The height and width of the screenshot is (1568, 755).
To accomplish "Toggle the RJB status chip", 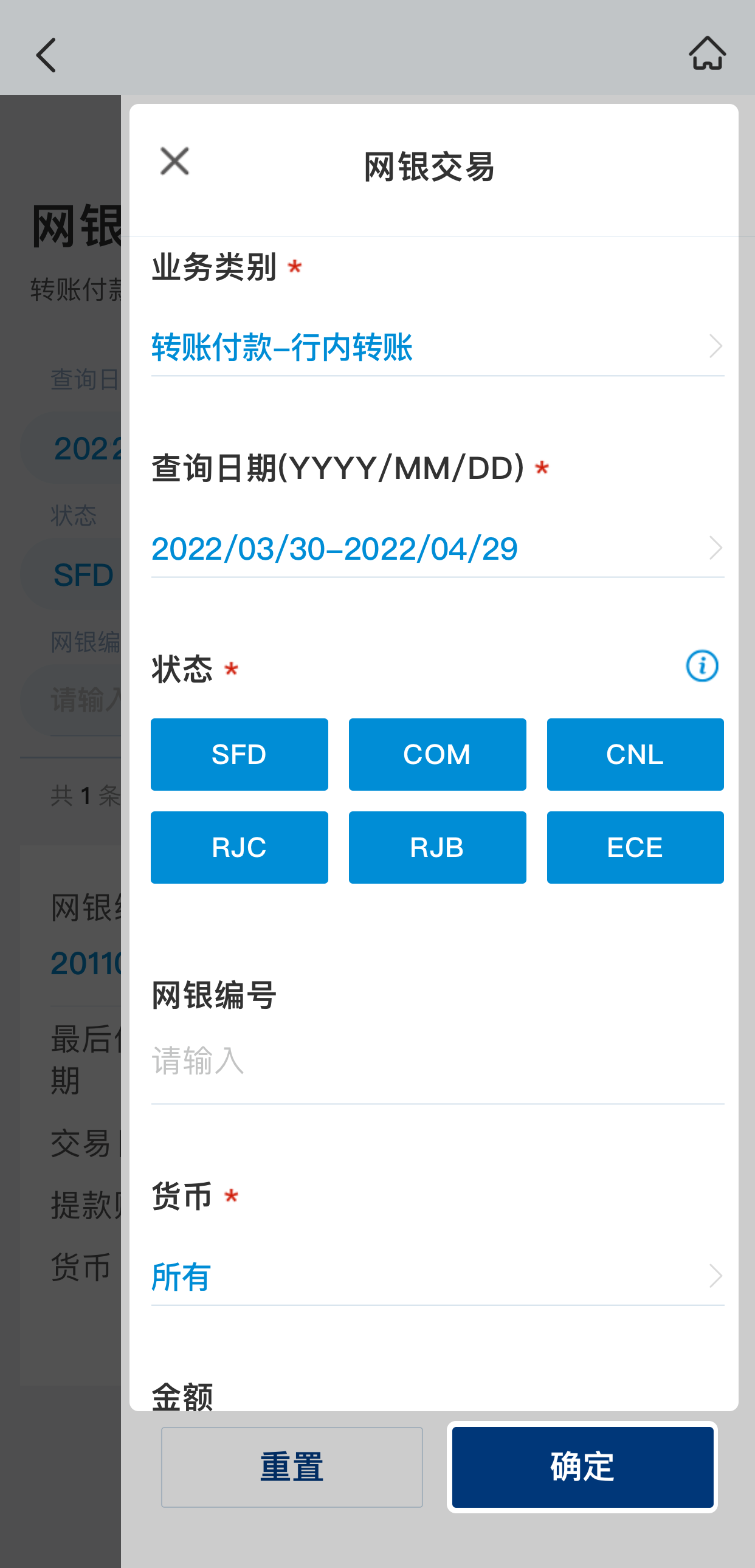I will 437,847.
